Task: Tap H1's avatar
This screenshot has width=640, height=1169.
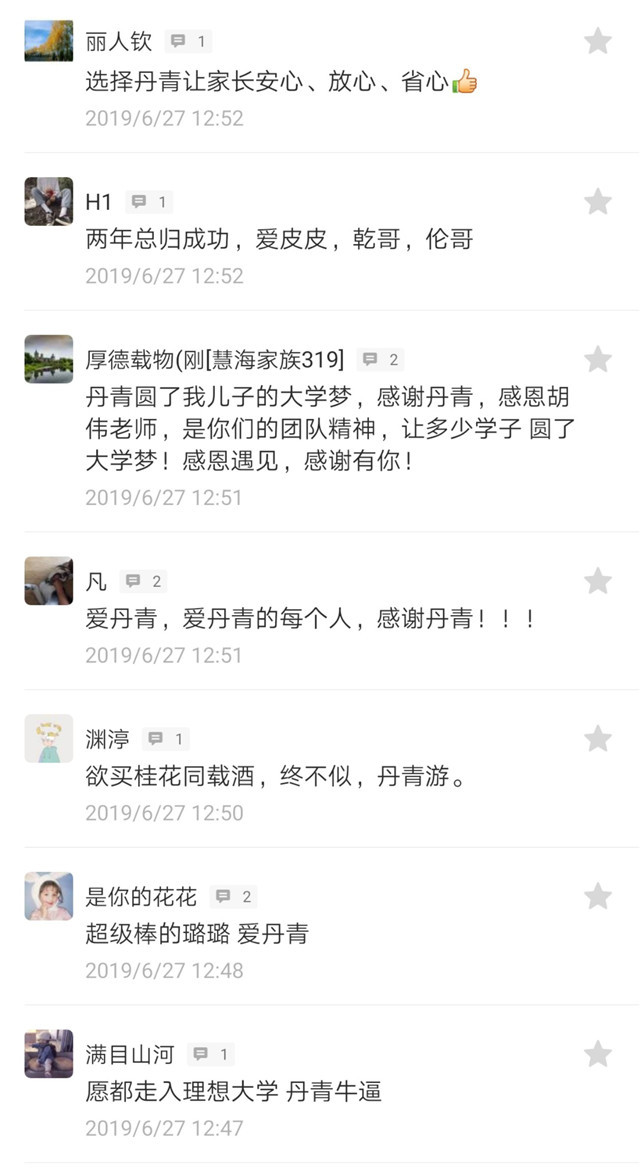Action: [49, 202]
